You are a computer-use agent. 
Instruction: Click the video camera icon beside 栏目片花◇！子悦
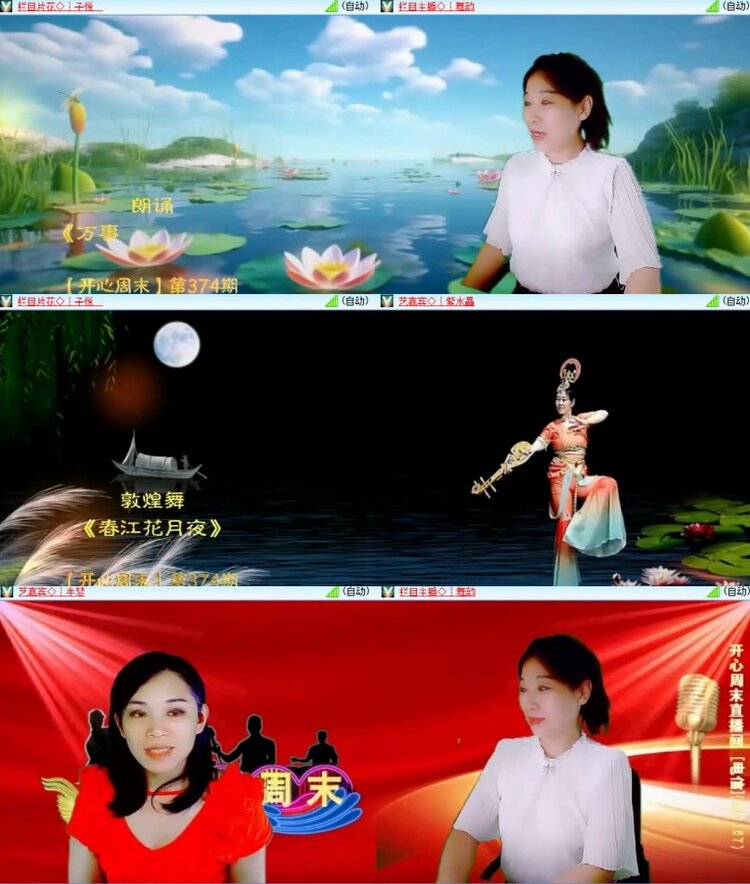[x=8, y=7]
